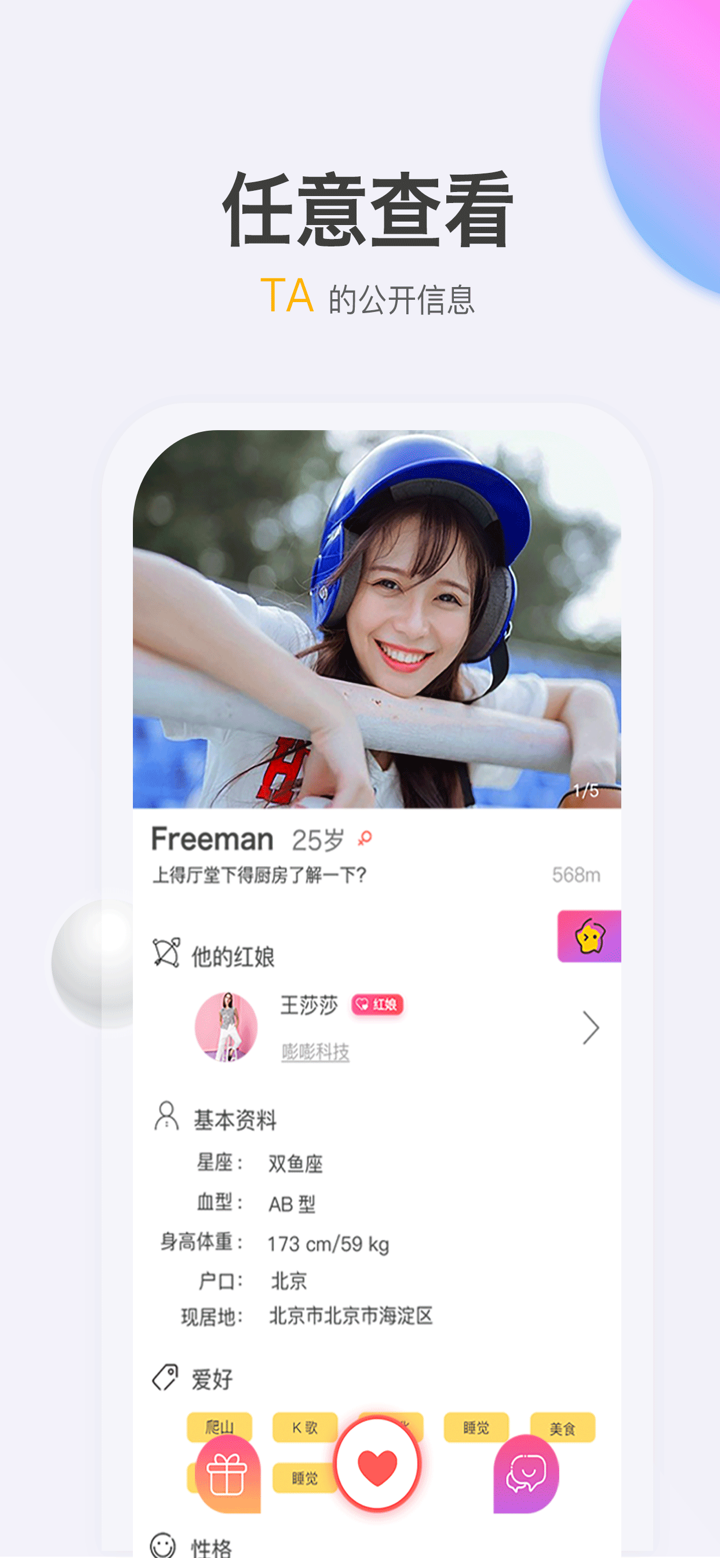Click the 1/5 photo page indicator
The image size is (720, 1558).
584,789
